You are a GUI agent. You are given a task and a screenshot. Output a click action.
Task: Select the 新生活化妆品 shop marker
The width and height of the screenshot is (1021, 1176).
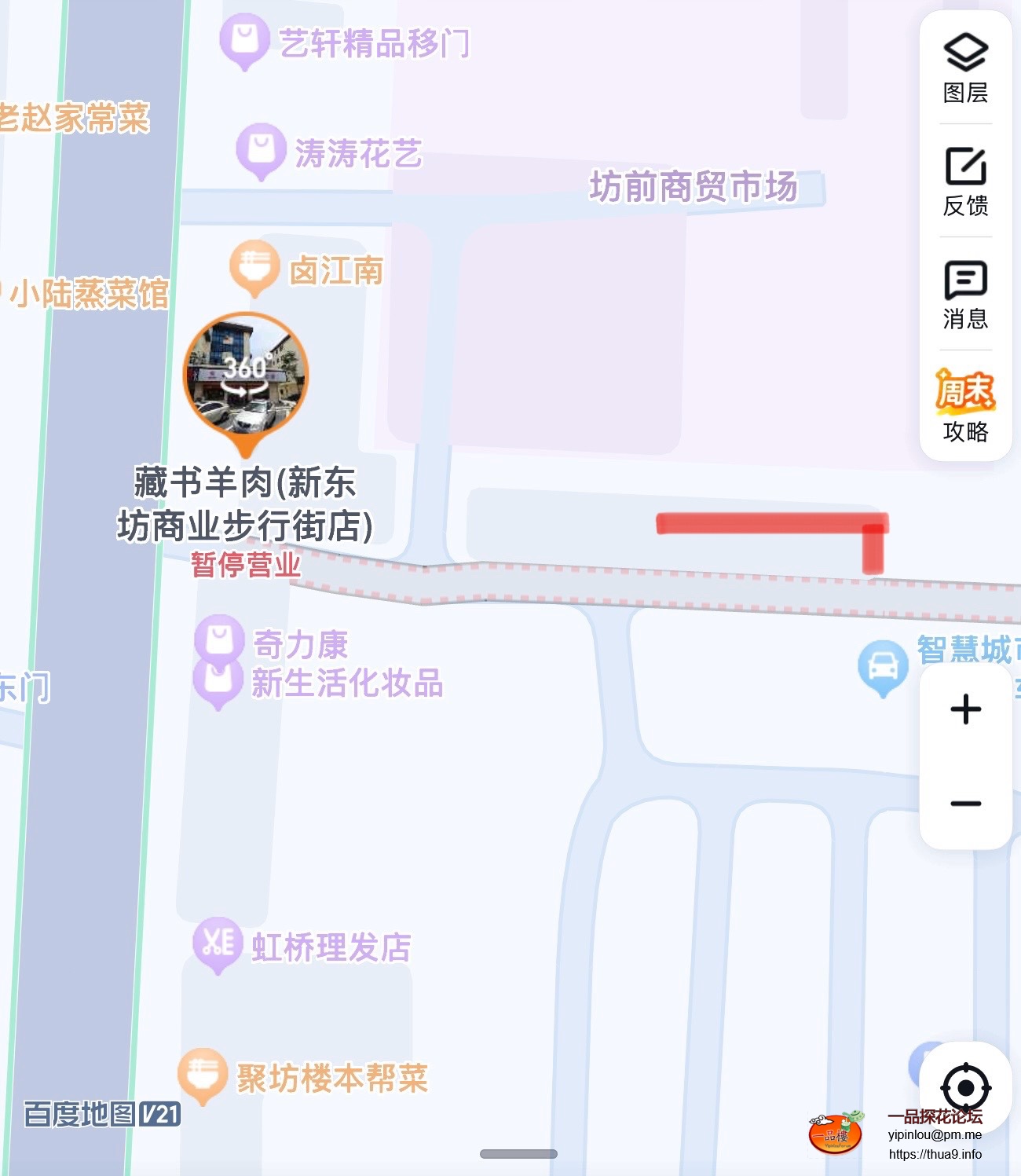point(218,681)
